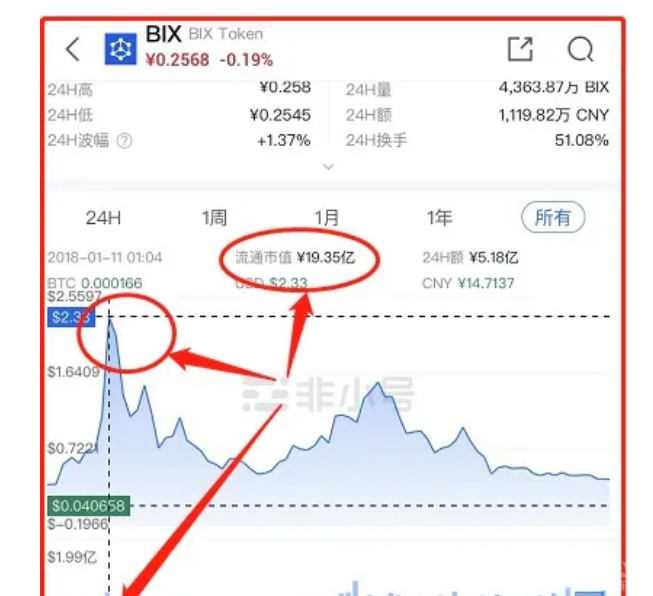Open the 24H volatility help icon

[124, 141]
